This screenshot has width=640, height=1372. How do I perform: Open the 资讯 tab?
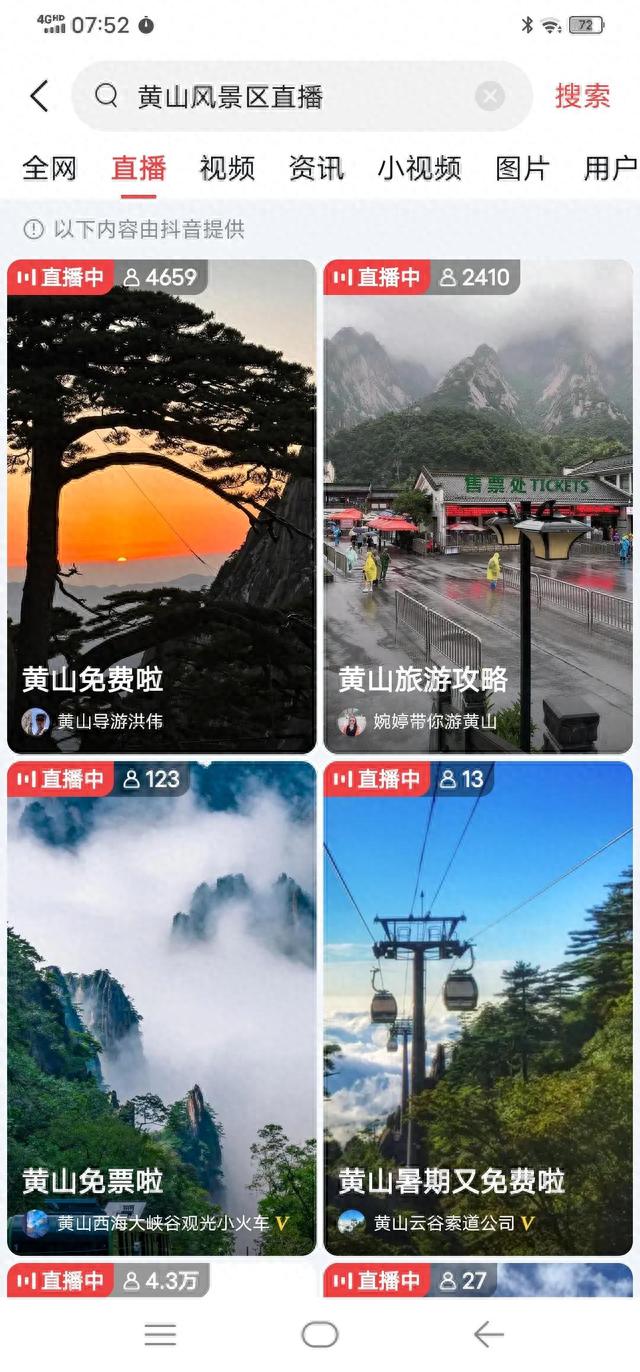coord(316,168)
